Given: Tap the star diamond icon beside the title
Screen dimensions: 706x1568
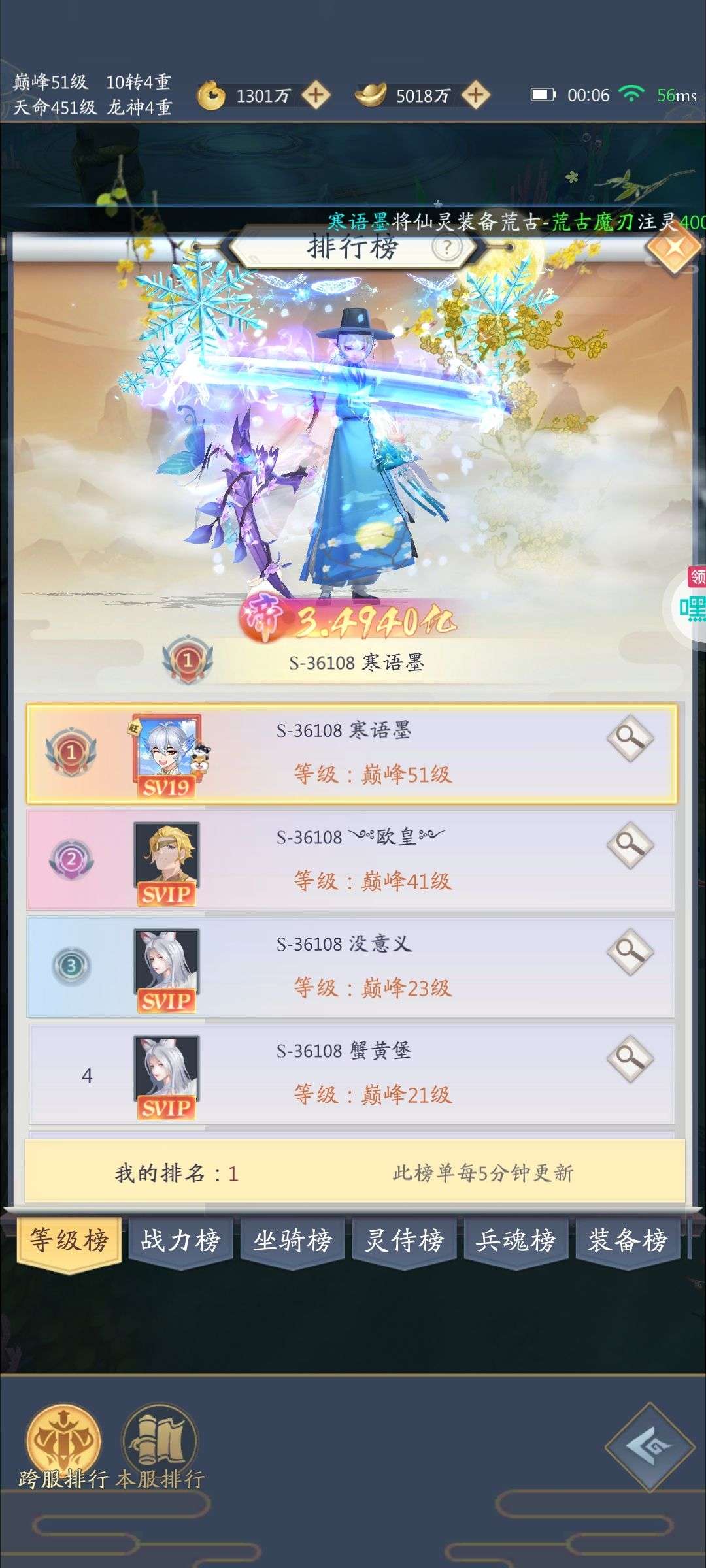Looking at the screenshot, I should point(673,248).
